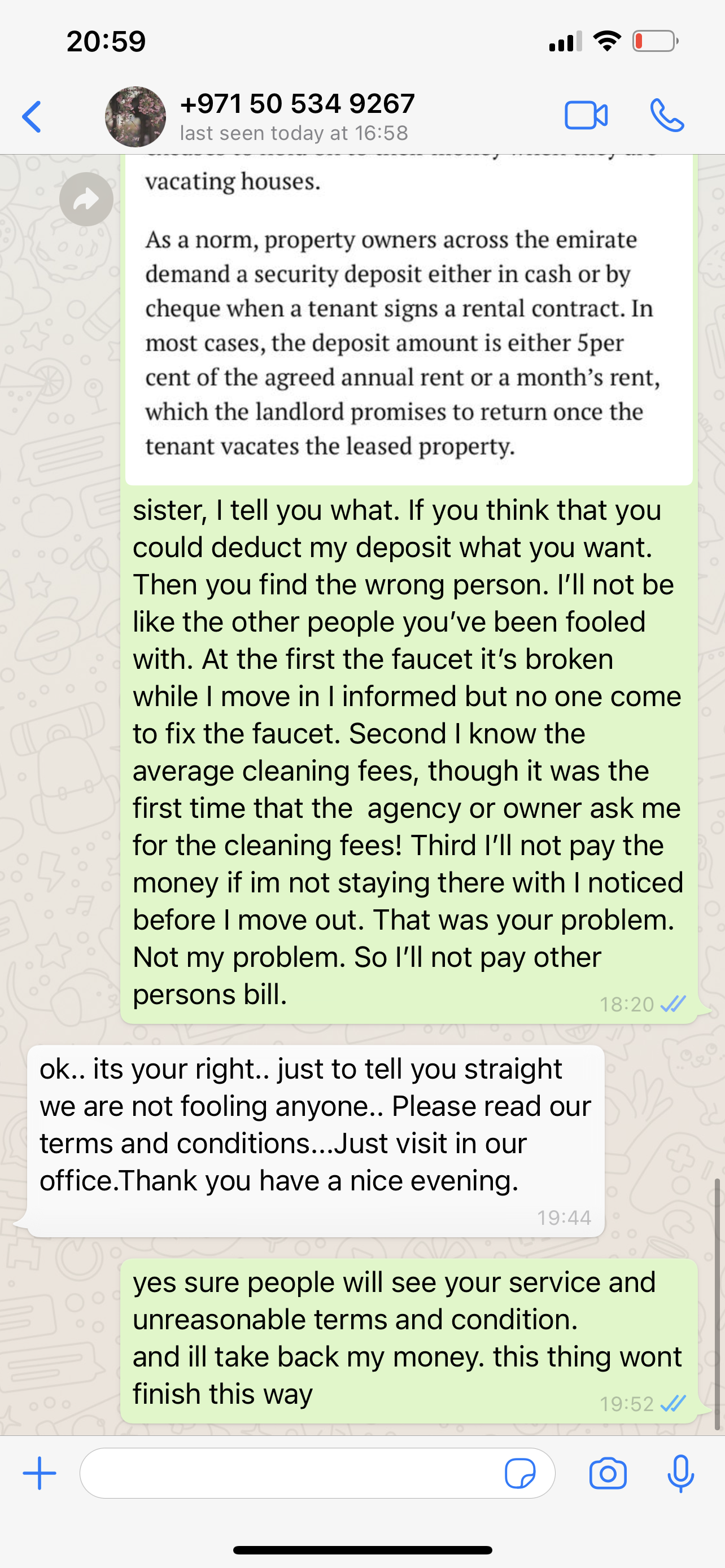The height and width of the screenshot is (1568, 725).
Task: Open the sticker picker
Action: 520,1473
